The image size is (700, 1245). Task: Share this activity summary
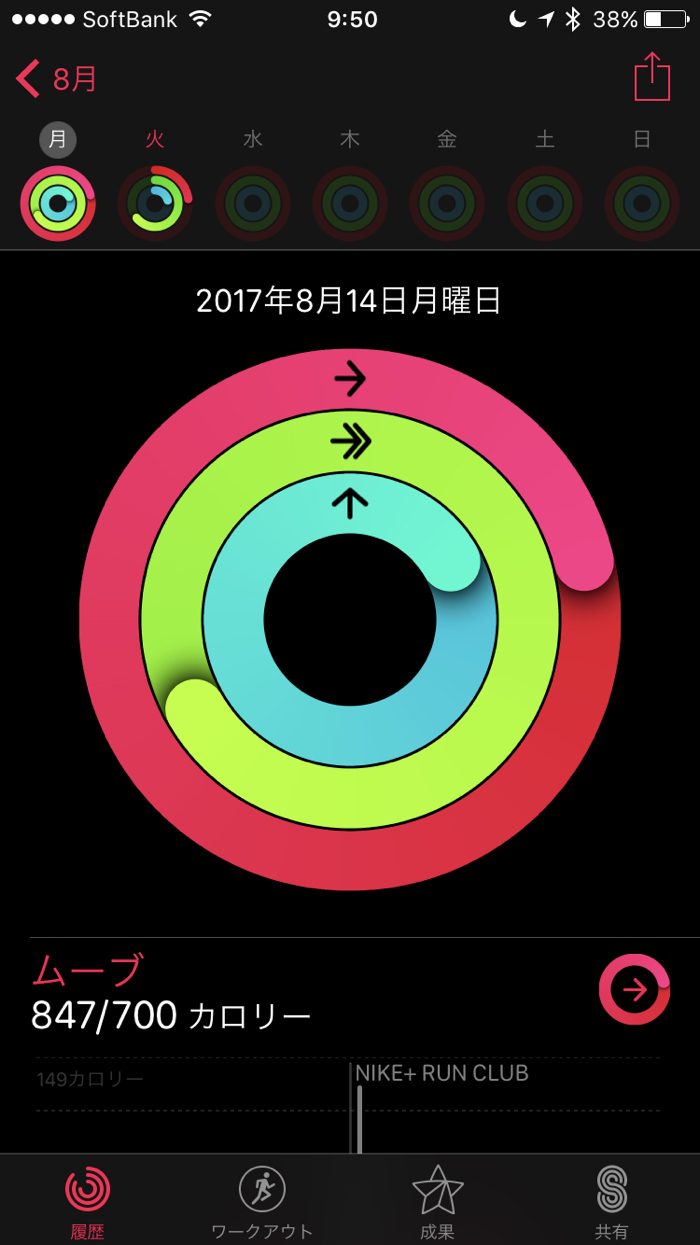pyautogui.click(x=652, y=77)
